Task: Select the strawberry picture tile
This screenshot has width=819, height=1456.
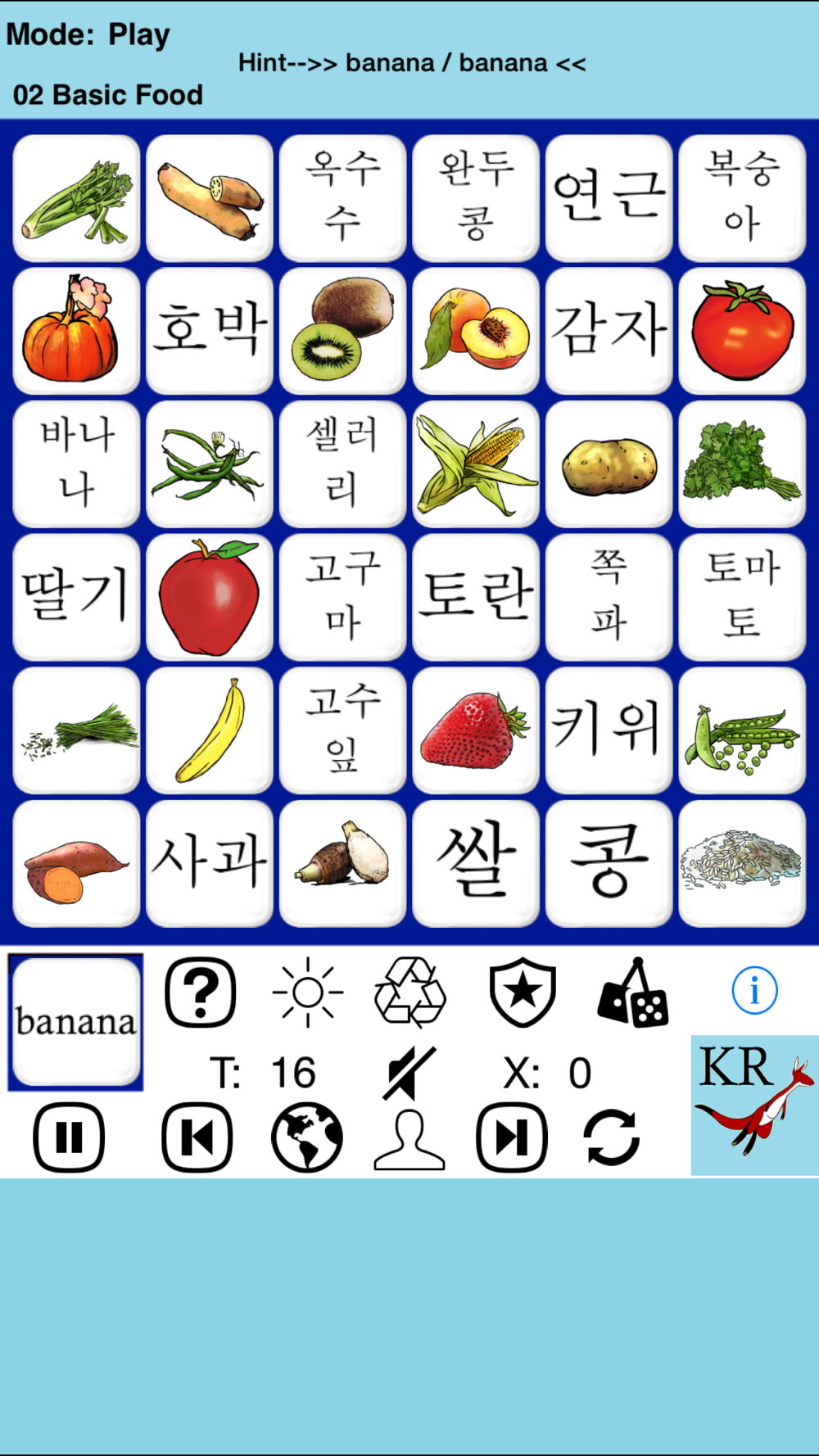Action: coord(476,730)
